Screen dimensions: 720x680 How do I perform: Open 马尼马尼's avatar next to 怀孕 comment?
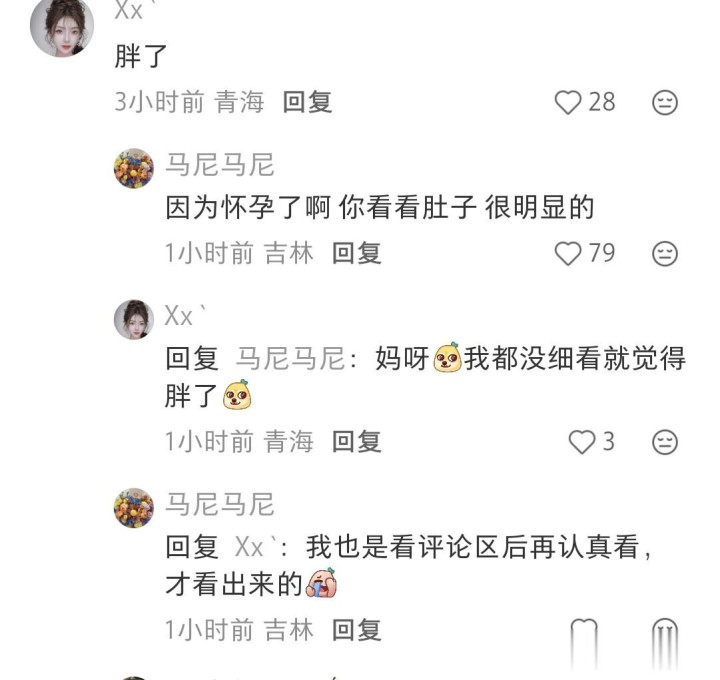coord(133,168)
